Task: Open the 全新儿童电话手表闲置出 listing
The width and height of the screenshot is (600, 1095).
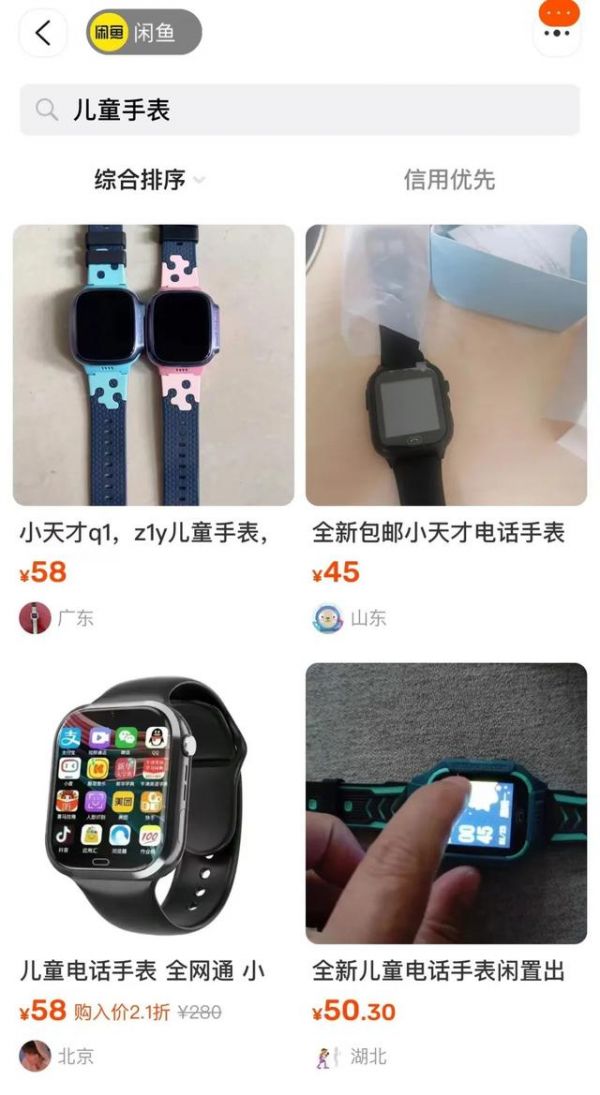Action: (446, 805)
